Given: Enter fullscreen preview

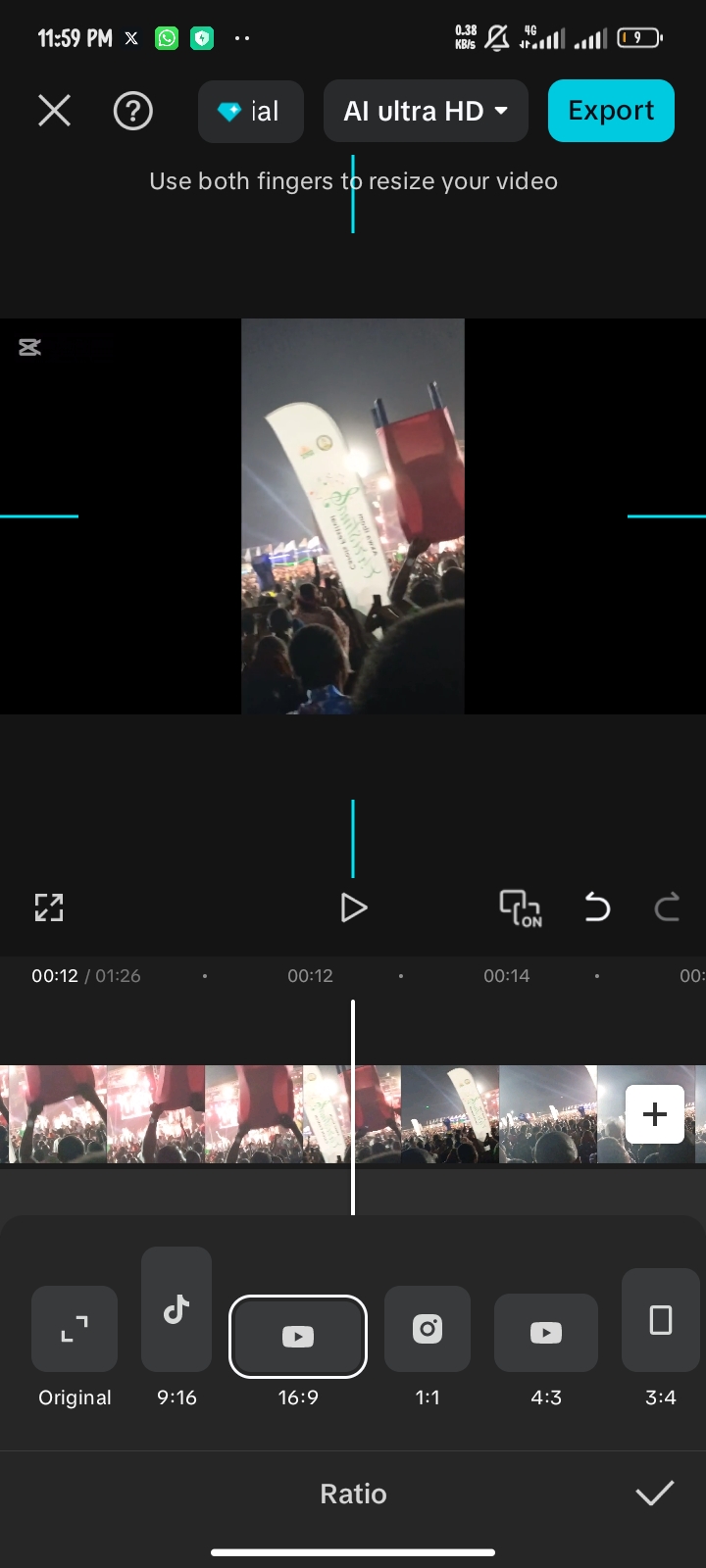Looking at the screenshot, I should point(49,907).
